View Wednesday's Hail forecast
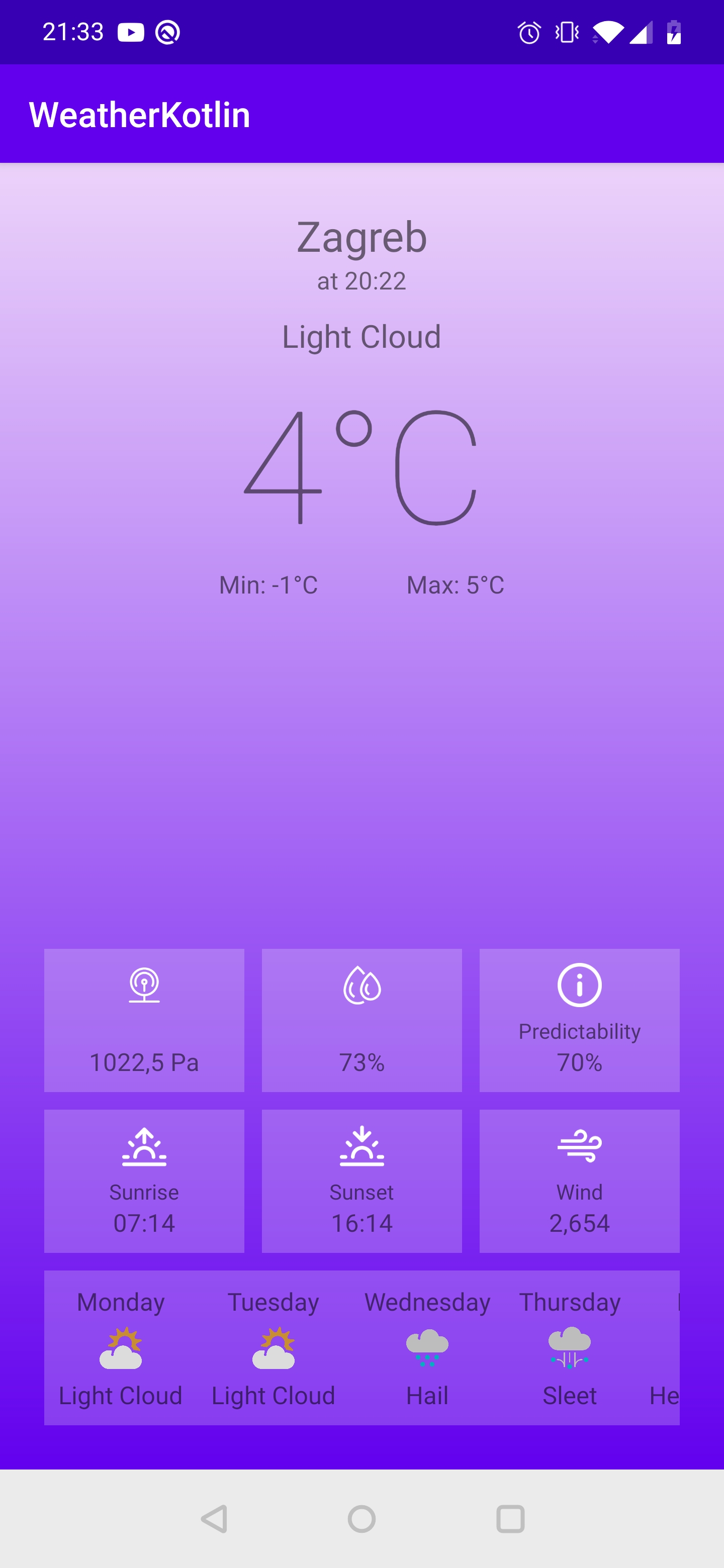The image size is (724, 1568). pos(427,1348)
